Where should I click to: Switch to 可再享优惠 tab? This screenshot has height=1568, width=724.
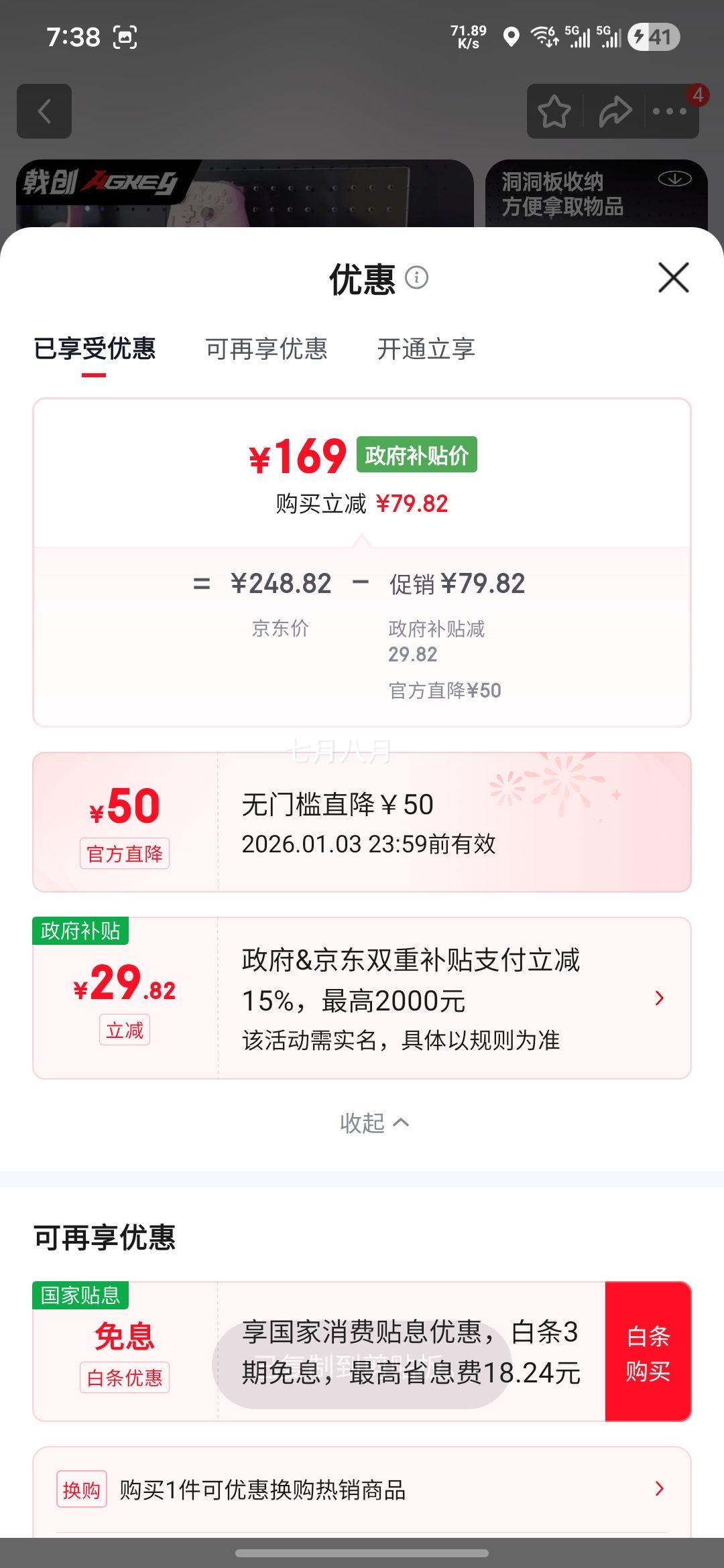point(266,349)
